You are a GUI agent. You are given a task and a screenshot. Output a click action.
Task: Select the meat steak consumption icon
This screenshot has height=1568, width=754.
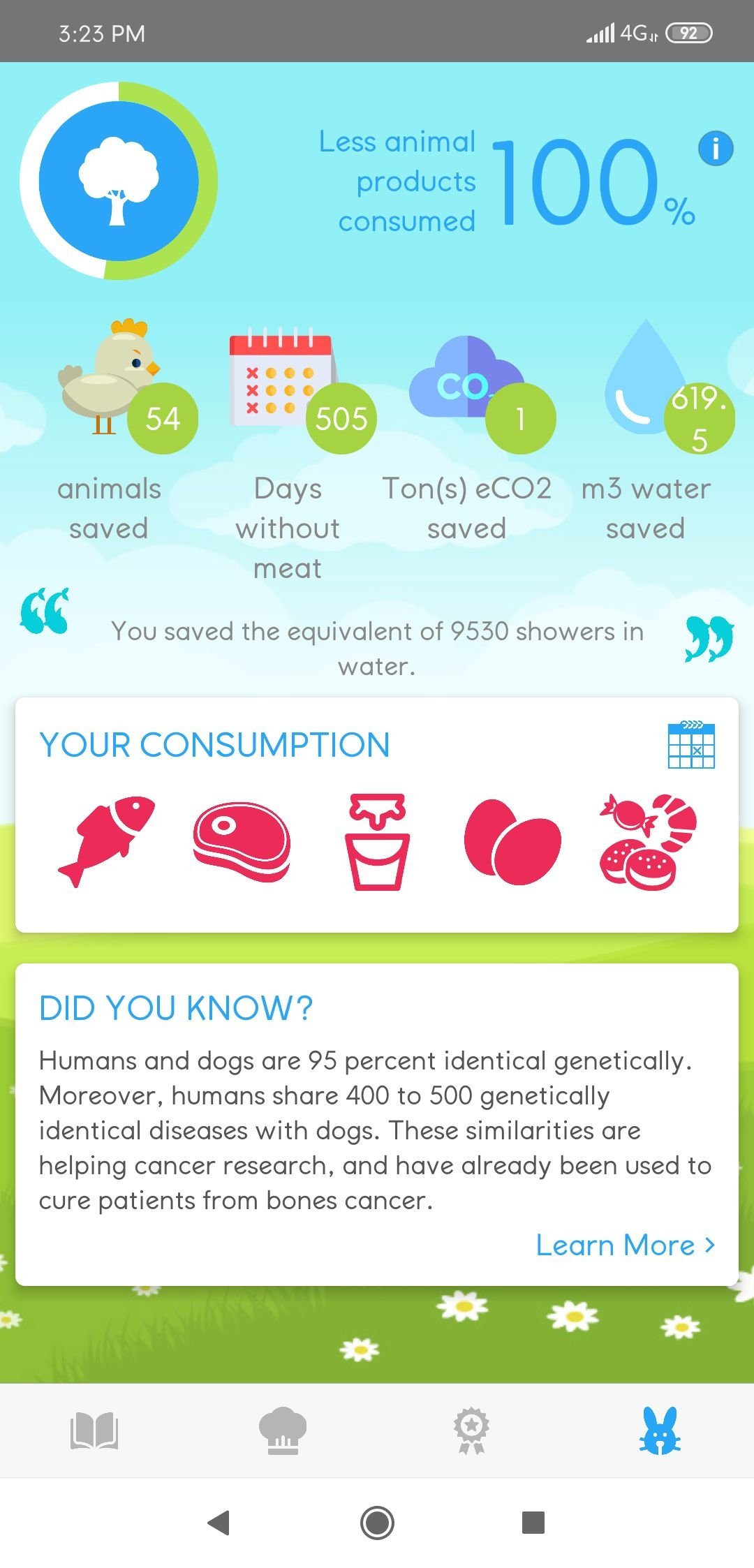point(242,841)
